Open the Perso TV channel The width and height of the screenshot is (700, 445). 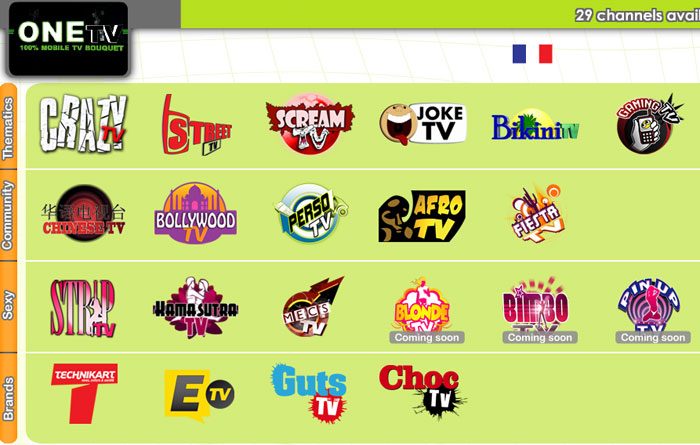click(x=310, y=213)
